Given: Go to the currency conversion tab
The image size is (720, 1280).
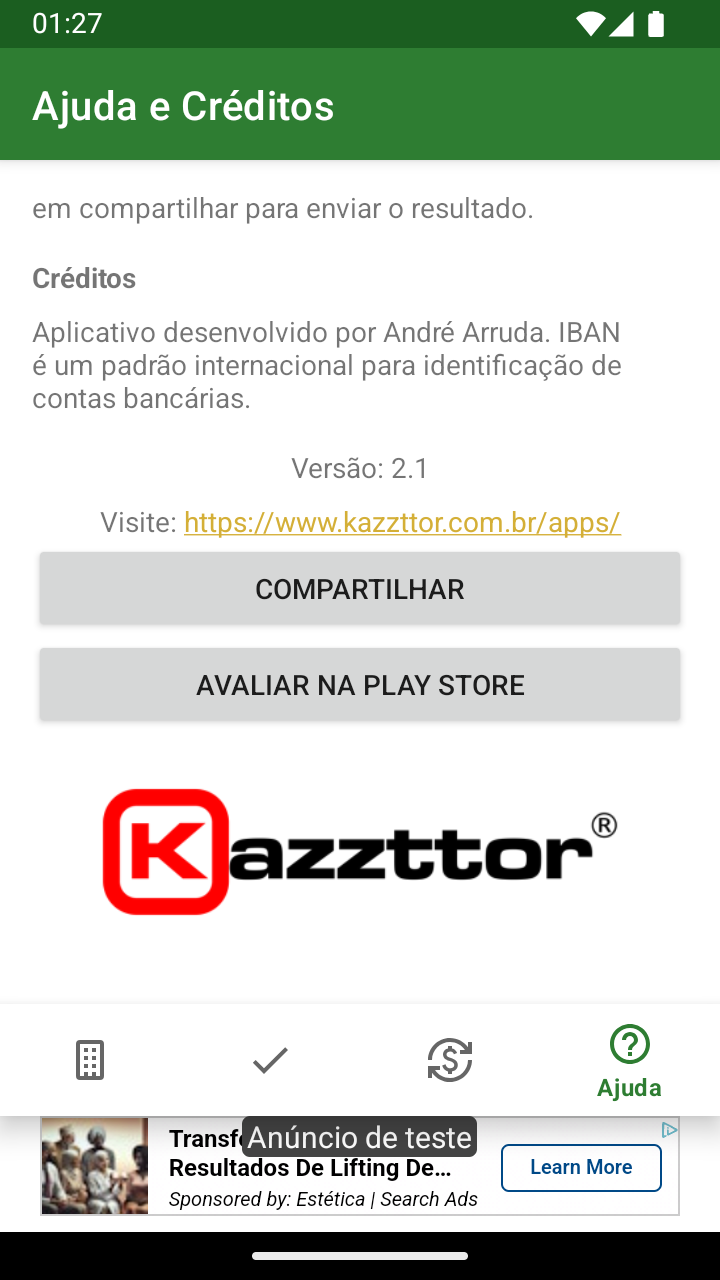Looking at the screenshot, I should coord(450,1060).
